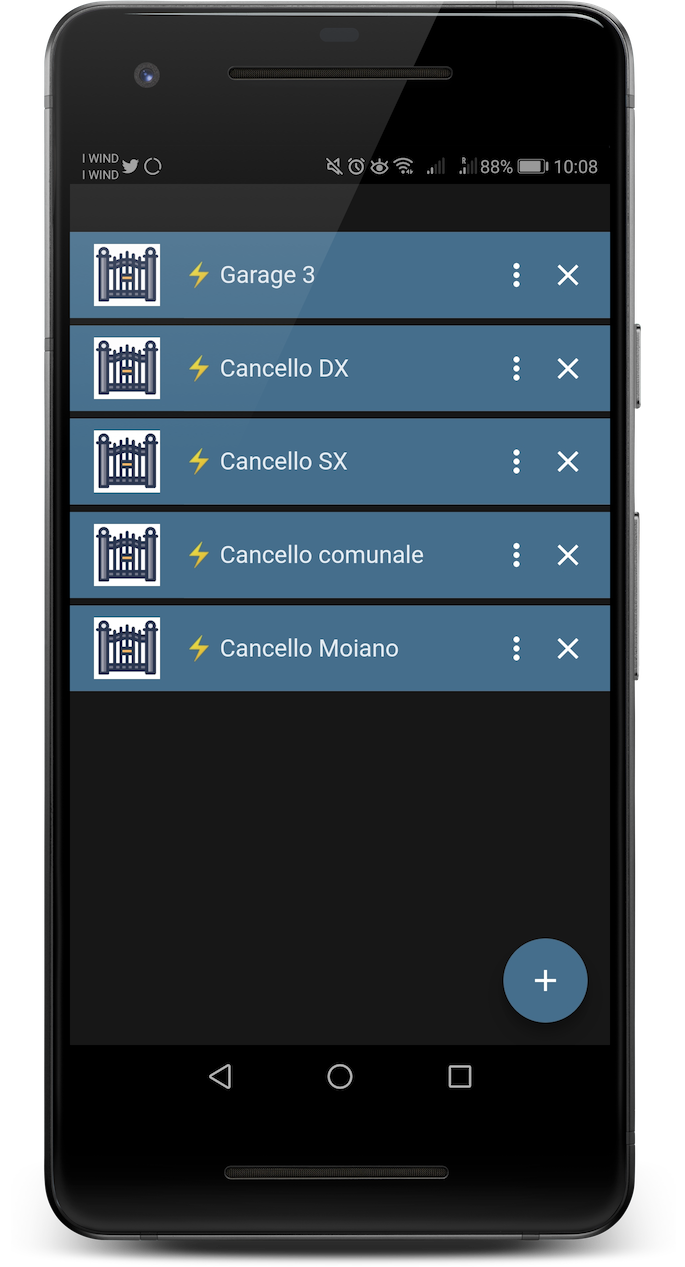685x1267 pixels.
Task: Trigger the Cancello DX row
Action: click(340, 368)
